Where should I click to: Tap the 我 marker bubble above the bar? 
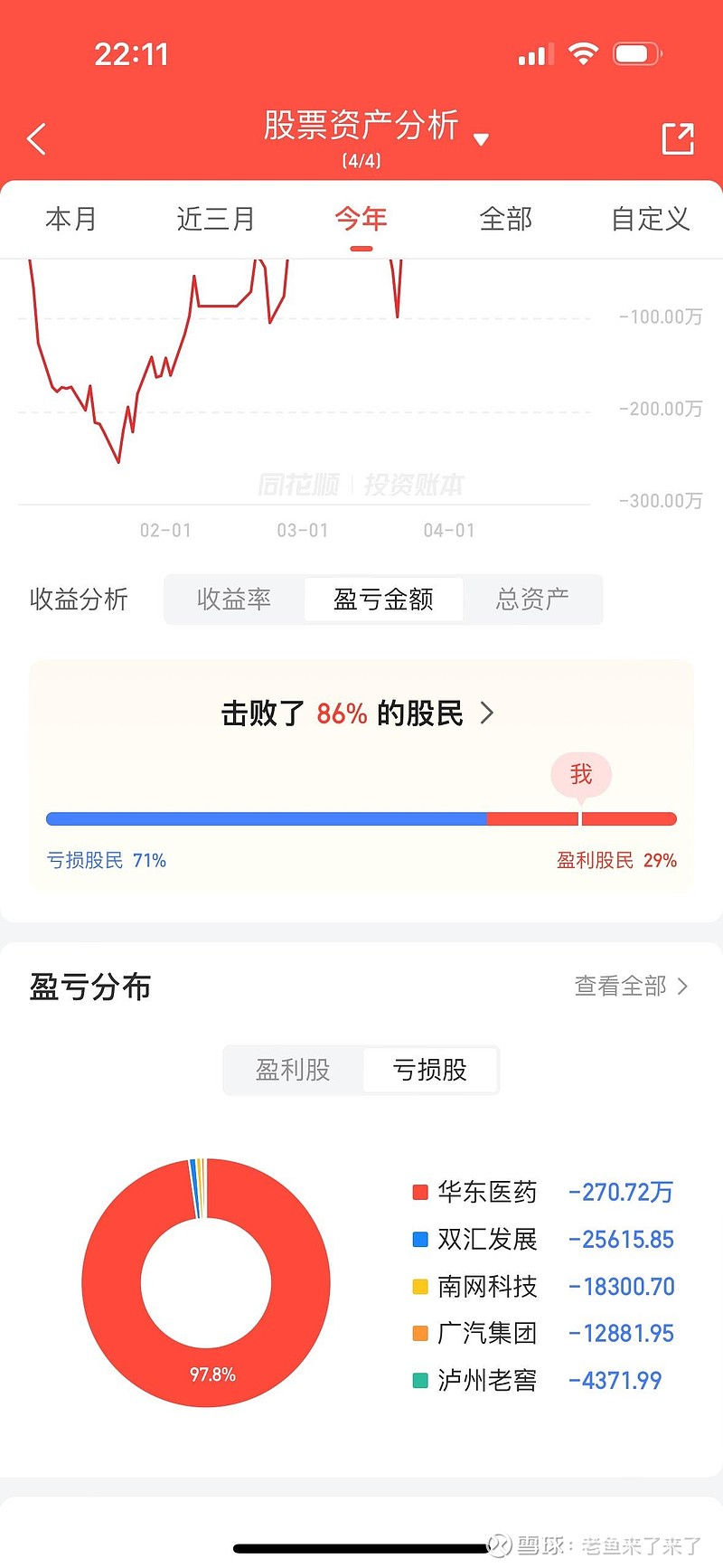(581, 775)
